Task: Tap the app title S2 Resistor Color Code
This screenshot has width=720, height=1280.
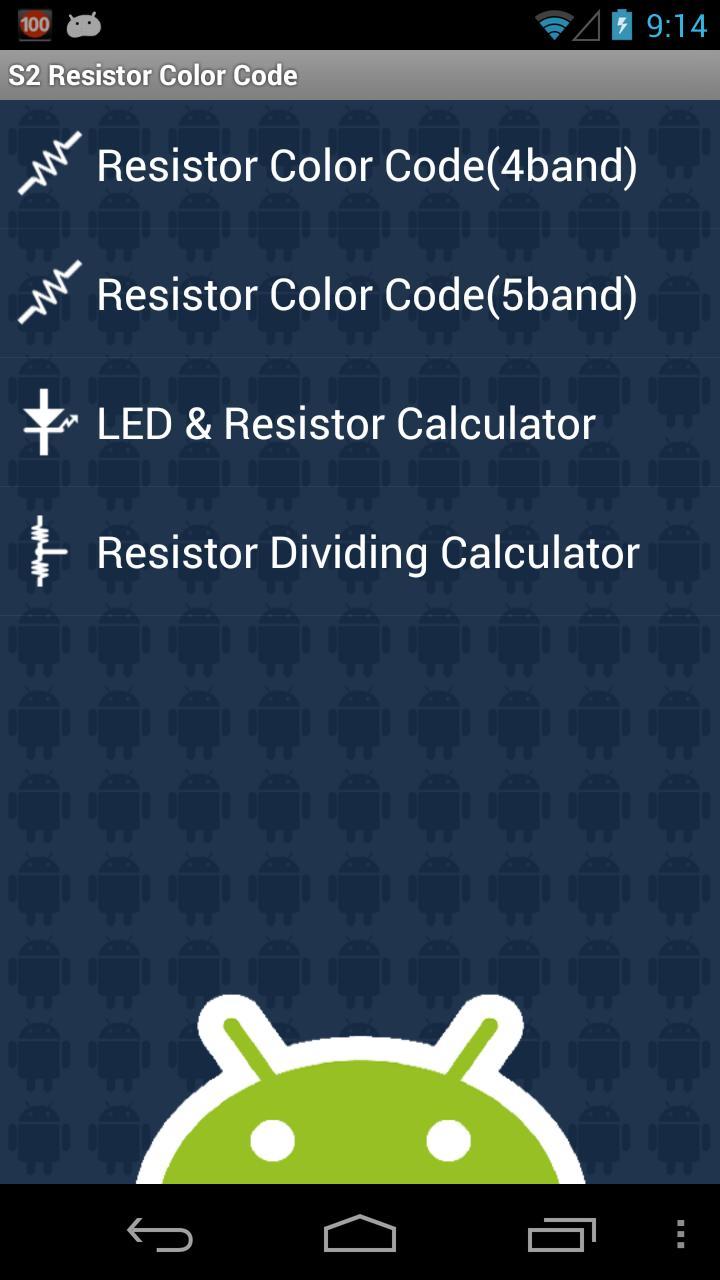Action: tap(152, 74)
